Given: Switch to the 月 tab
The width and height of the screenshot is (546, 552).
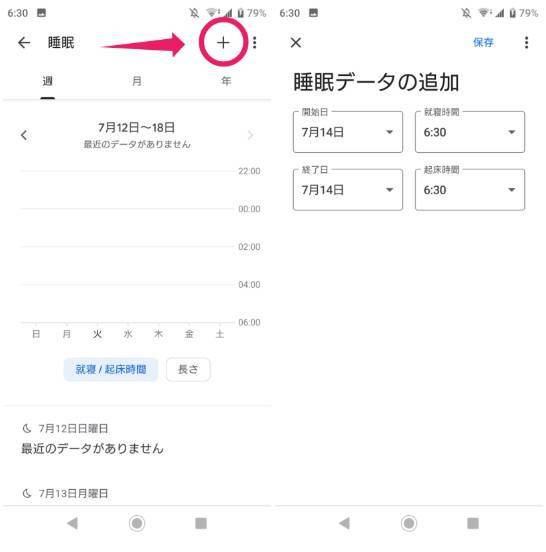Looking at the screenshot, I should pos(137,81).
